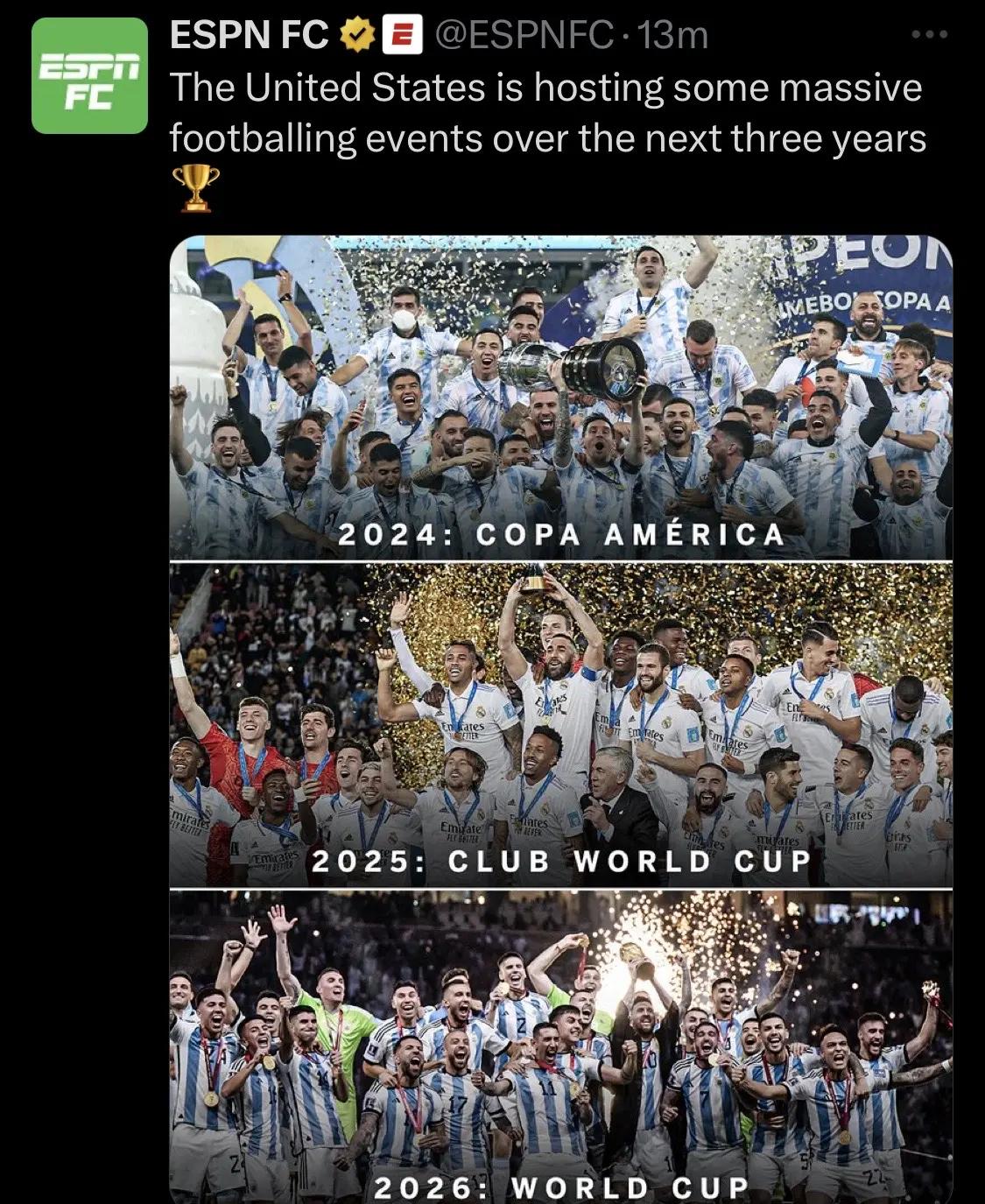The width and height of the screenshot is (985, 1204).
Task: Open the ESPN FC profile avatar
Action: [x=89, y=75]
